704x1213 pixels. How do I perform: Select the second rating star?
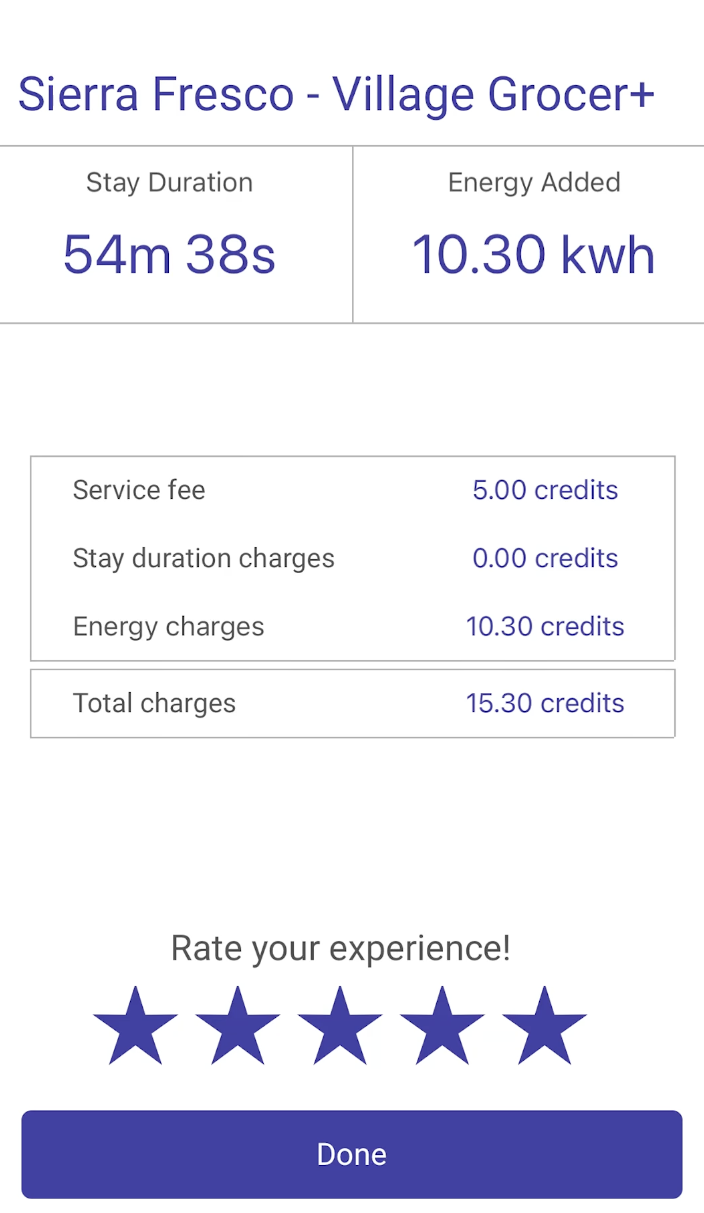tap(238, 1027)
